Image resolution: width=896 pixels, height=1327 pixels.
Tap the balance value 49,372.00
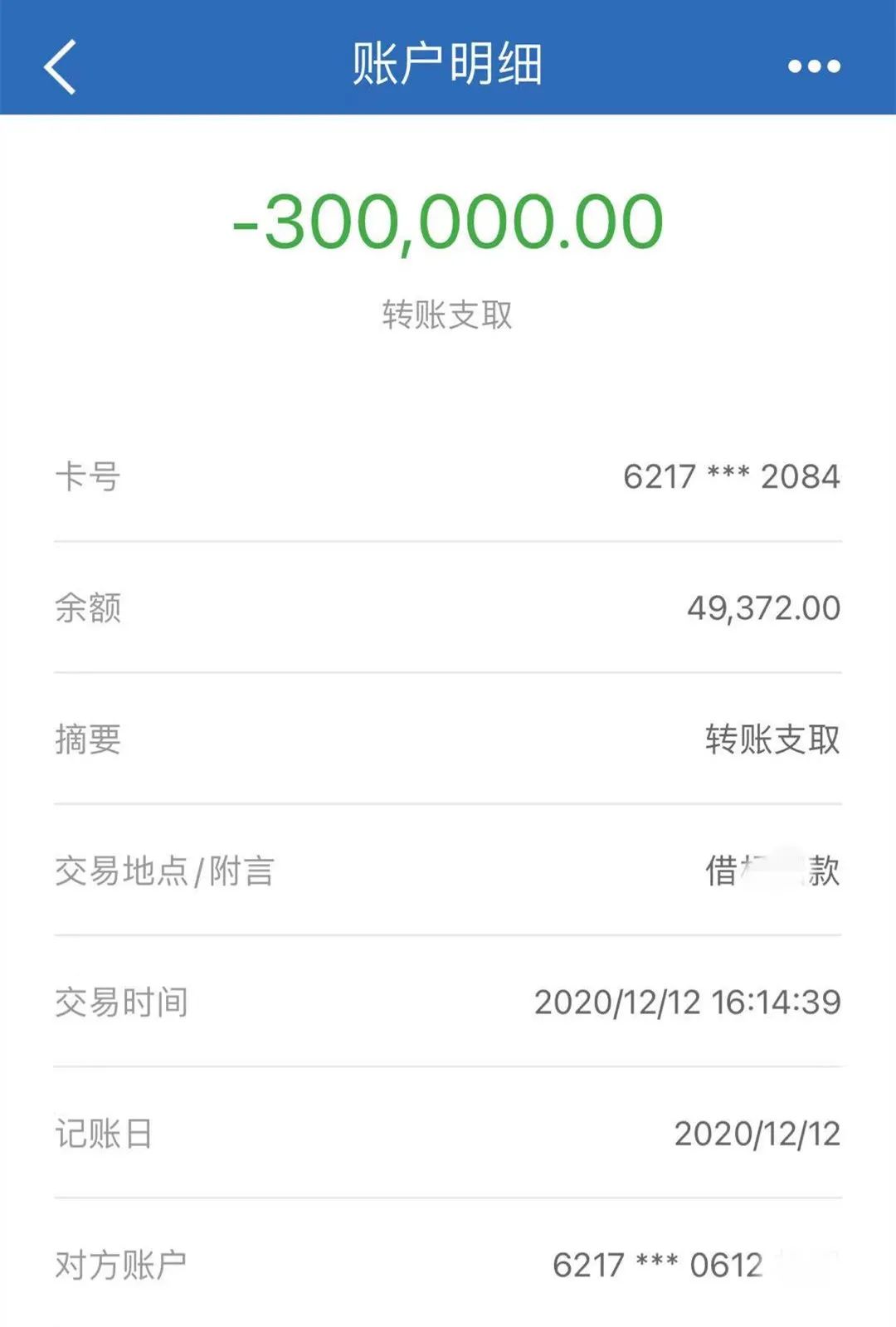(765, 608)
